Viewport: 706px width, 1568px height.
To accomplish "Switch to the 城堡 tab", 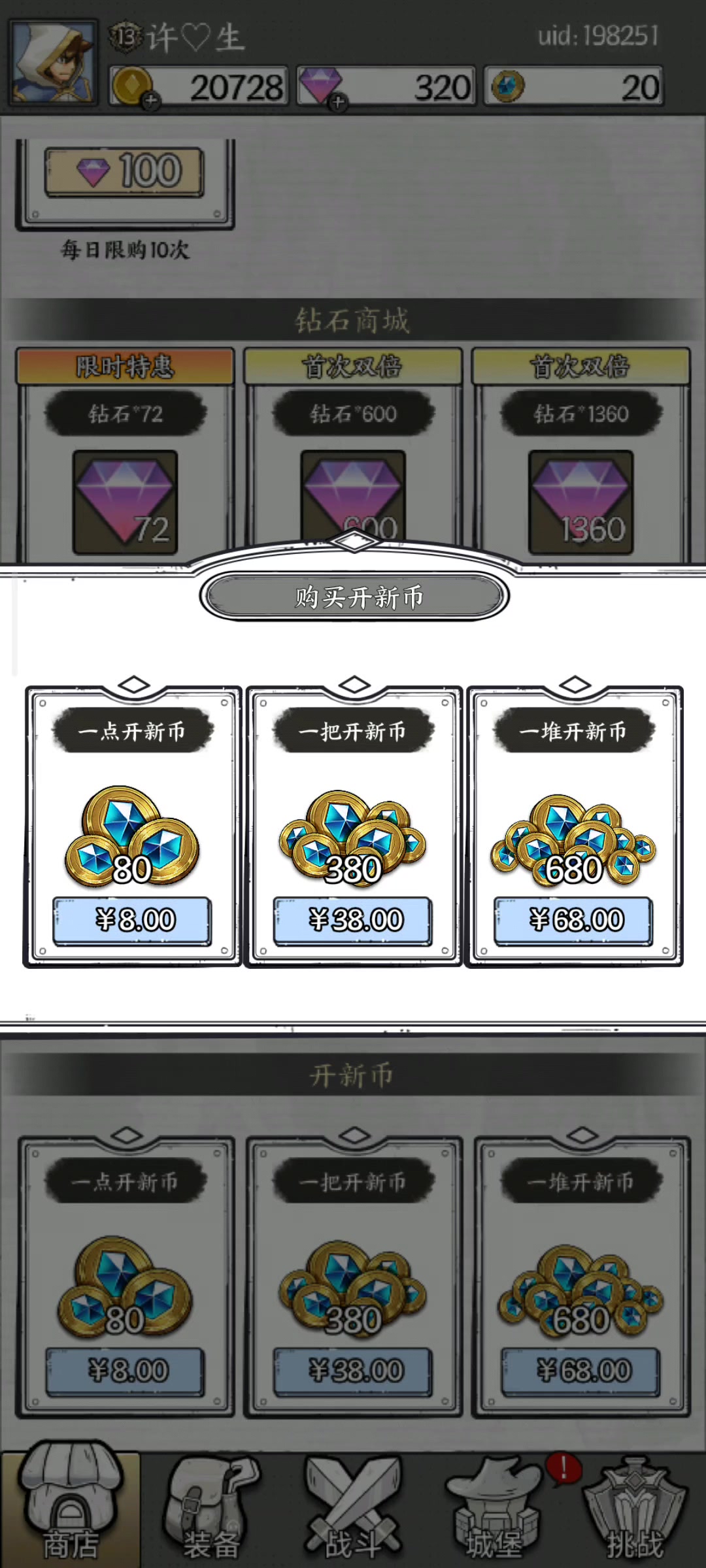I will [x=494, y=1509].
